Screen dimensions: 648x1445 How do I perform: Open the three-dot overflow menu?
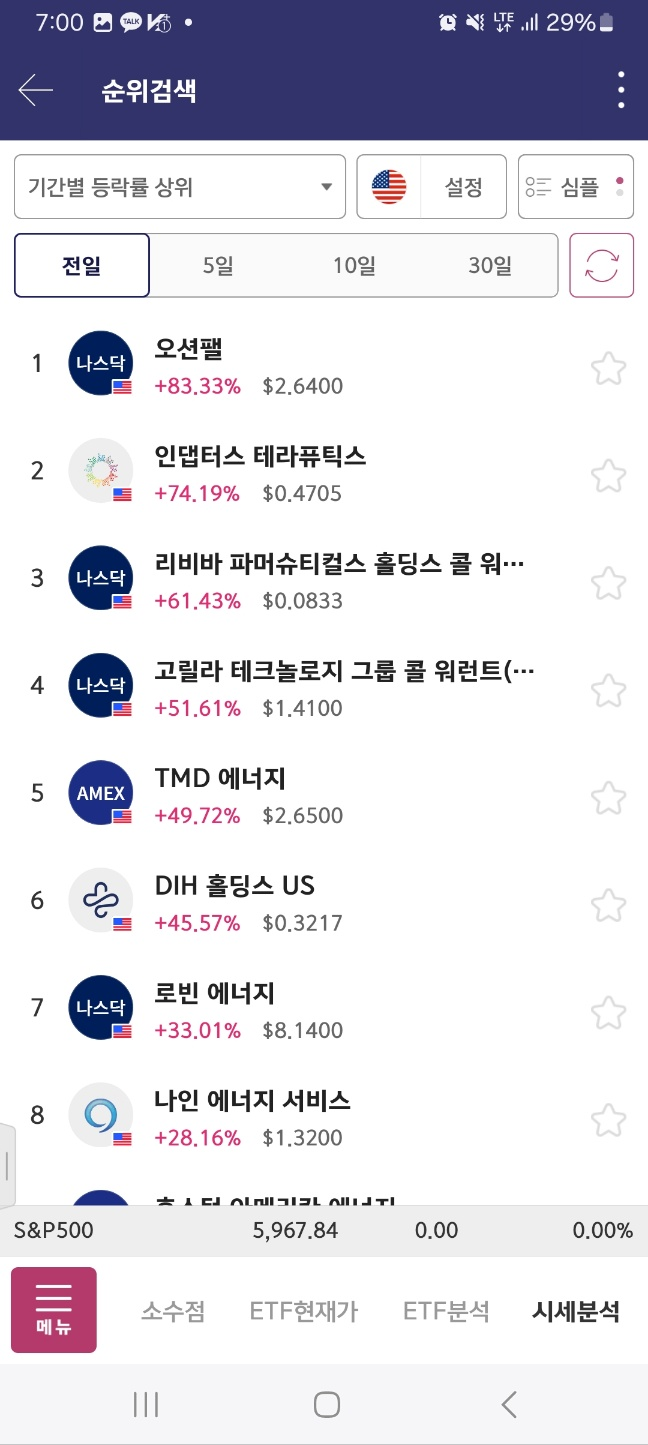(621, 90)
